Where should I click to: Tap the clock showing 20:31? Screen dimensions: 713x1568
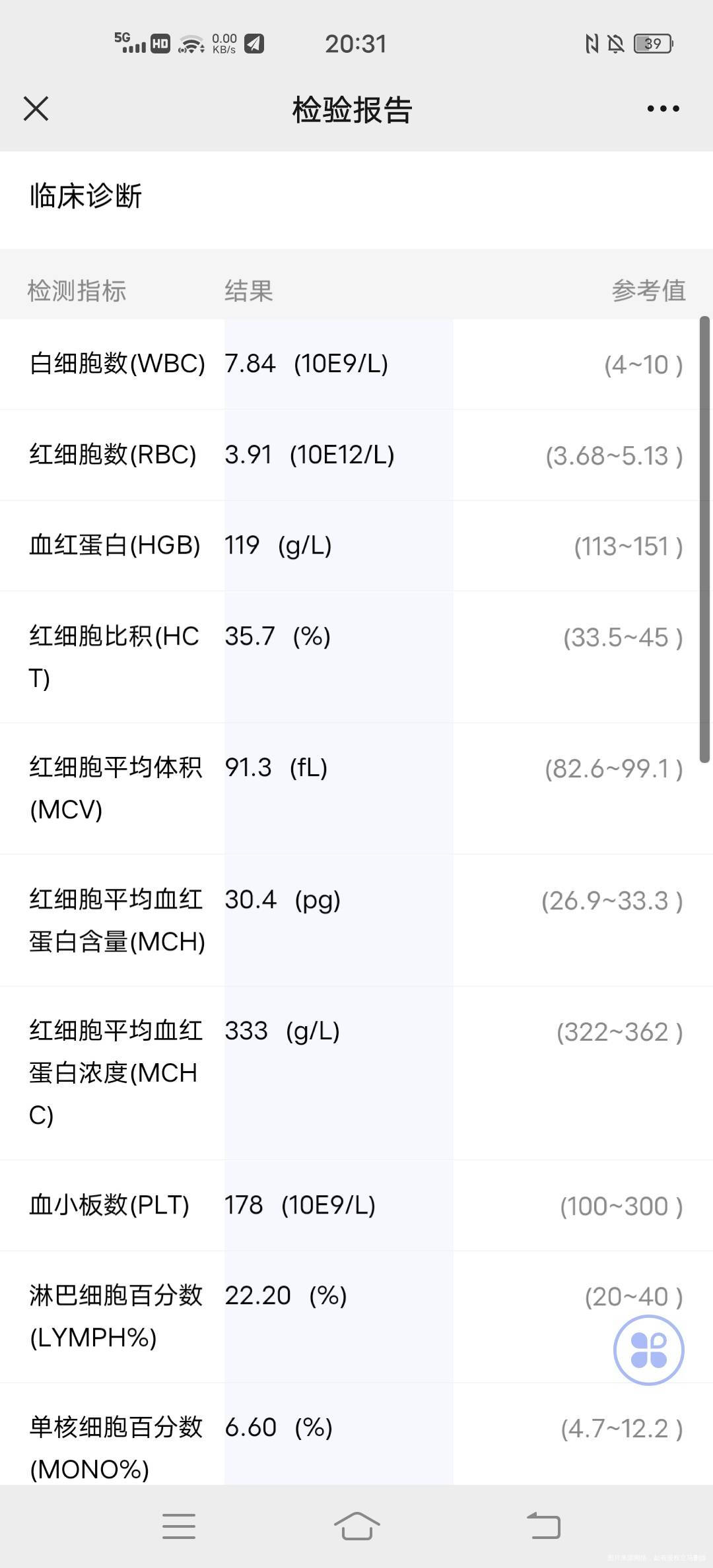pos(356,44)
